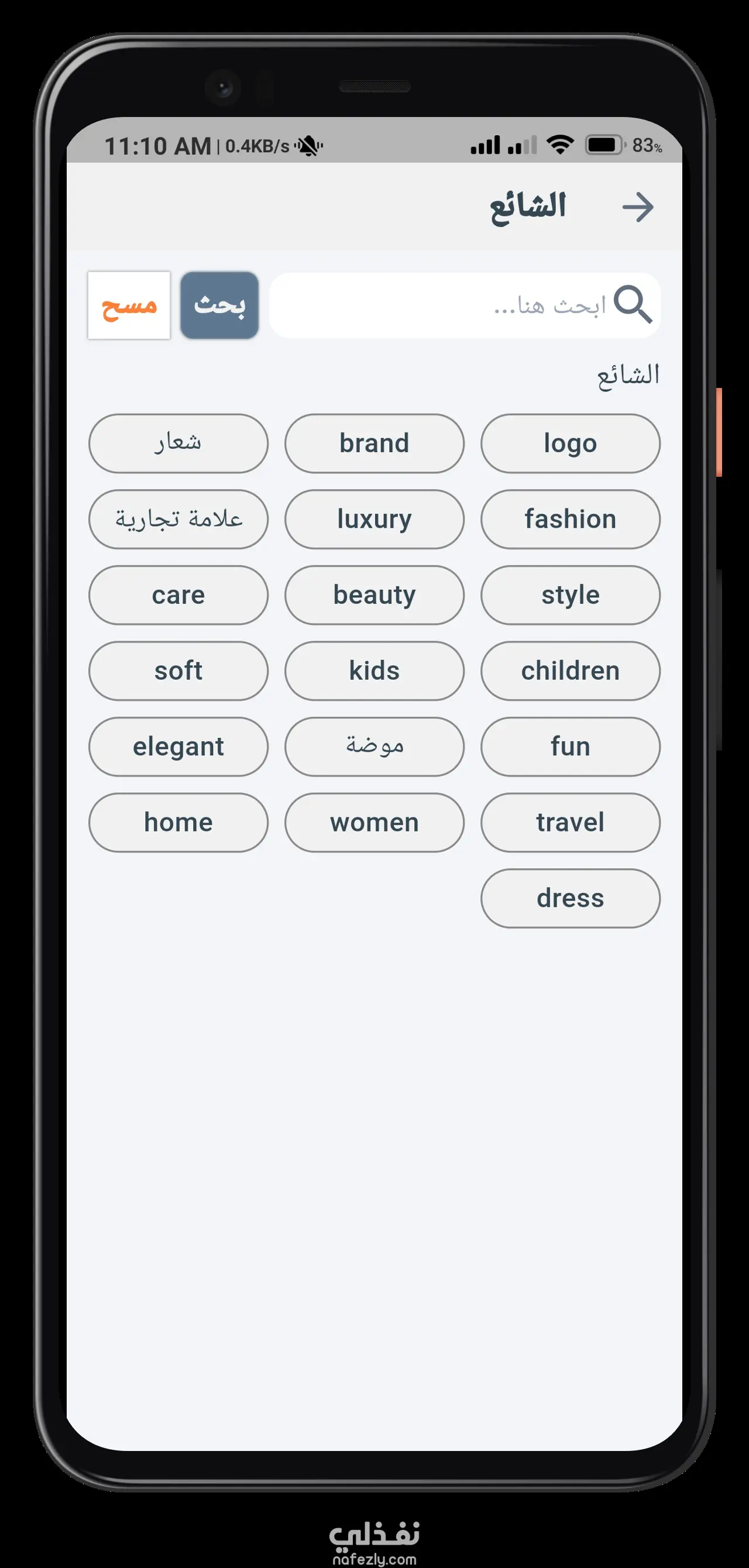
Task: Select the logo chip
Action: 570,443
